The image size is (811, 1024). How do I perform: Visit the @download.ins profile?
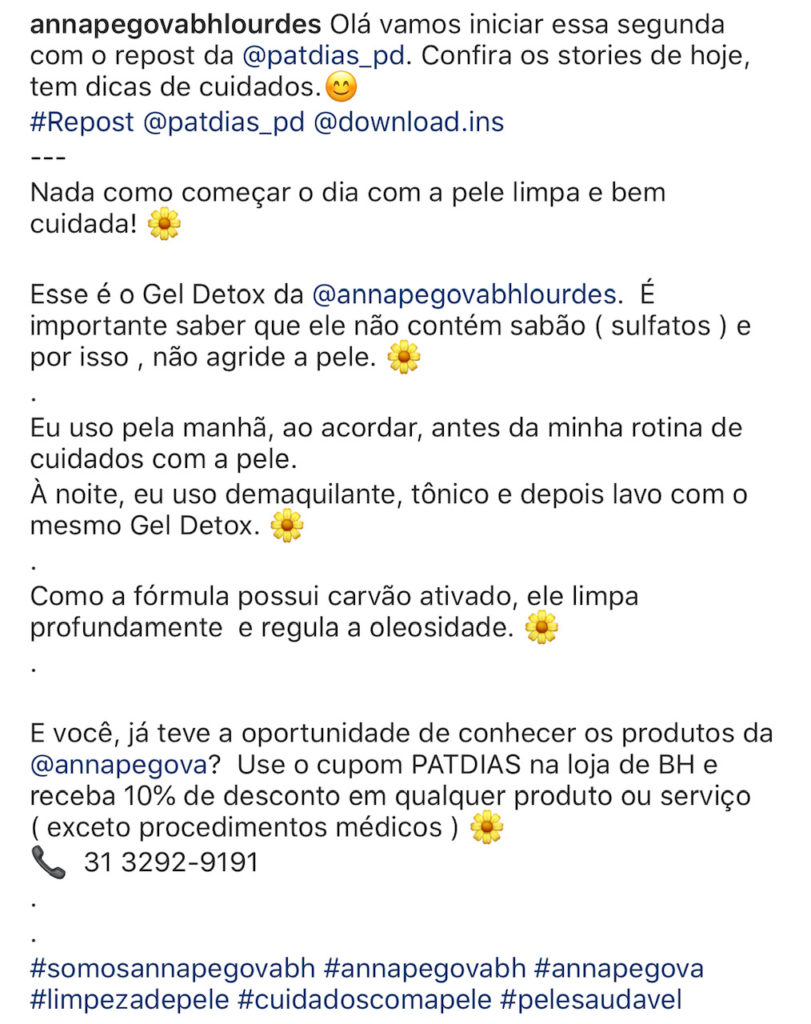pyautogui.click(x=409, y=123)
